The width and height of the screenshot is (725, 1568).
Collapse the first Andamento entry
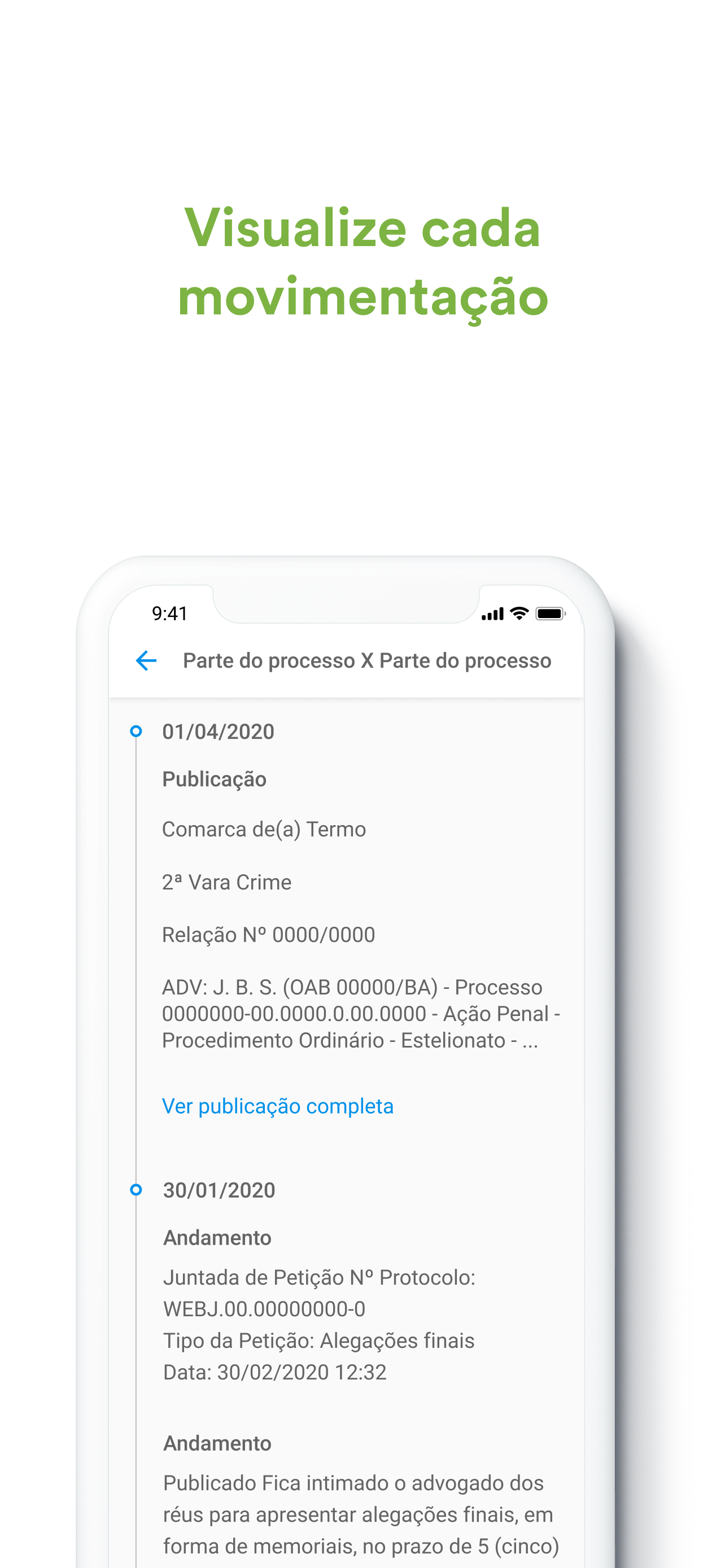pyautogui.click(x=216, y=1237)
